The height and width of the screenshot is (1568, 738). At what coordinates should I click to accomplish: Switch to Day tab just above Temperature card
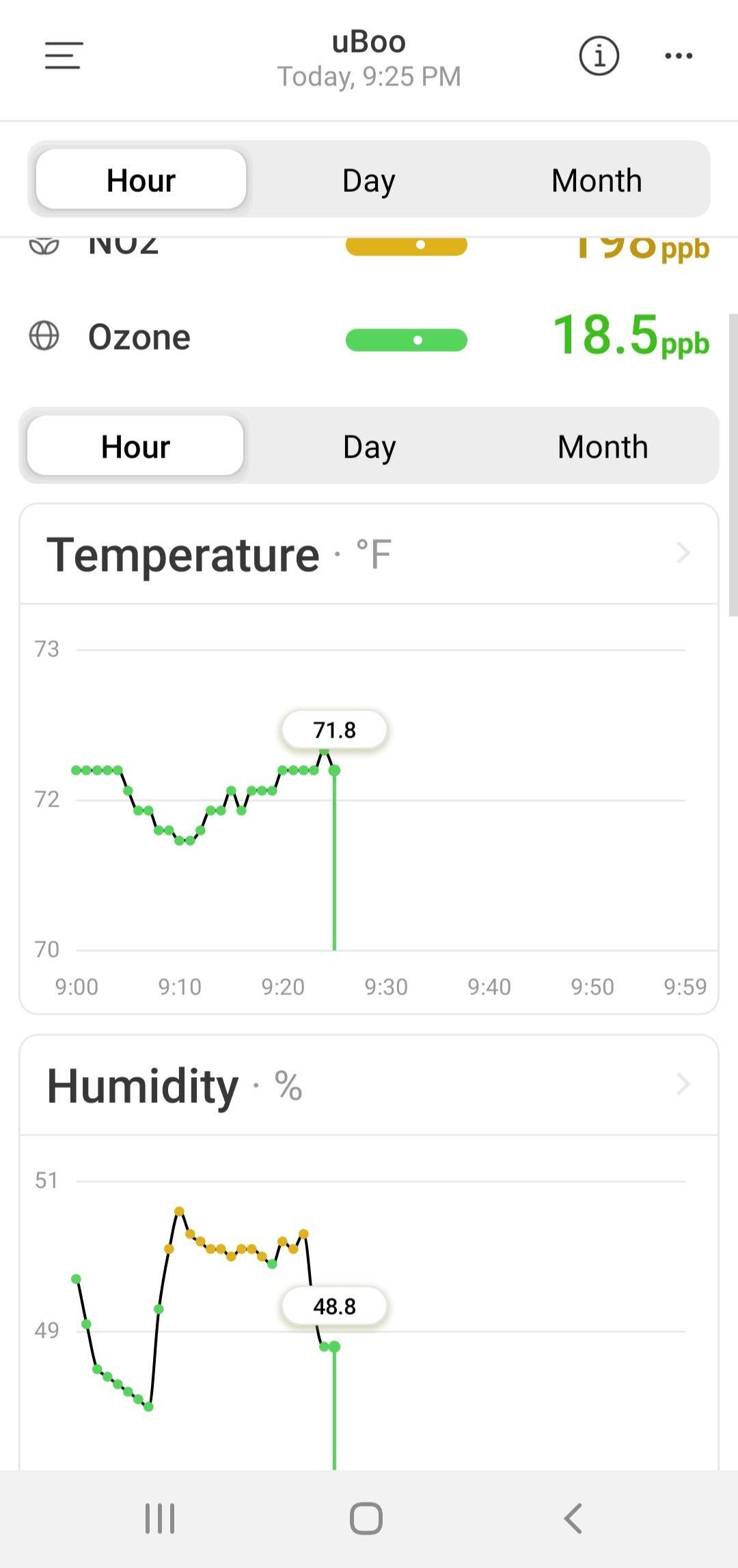coord(369,447)
